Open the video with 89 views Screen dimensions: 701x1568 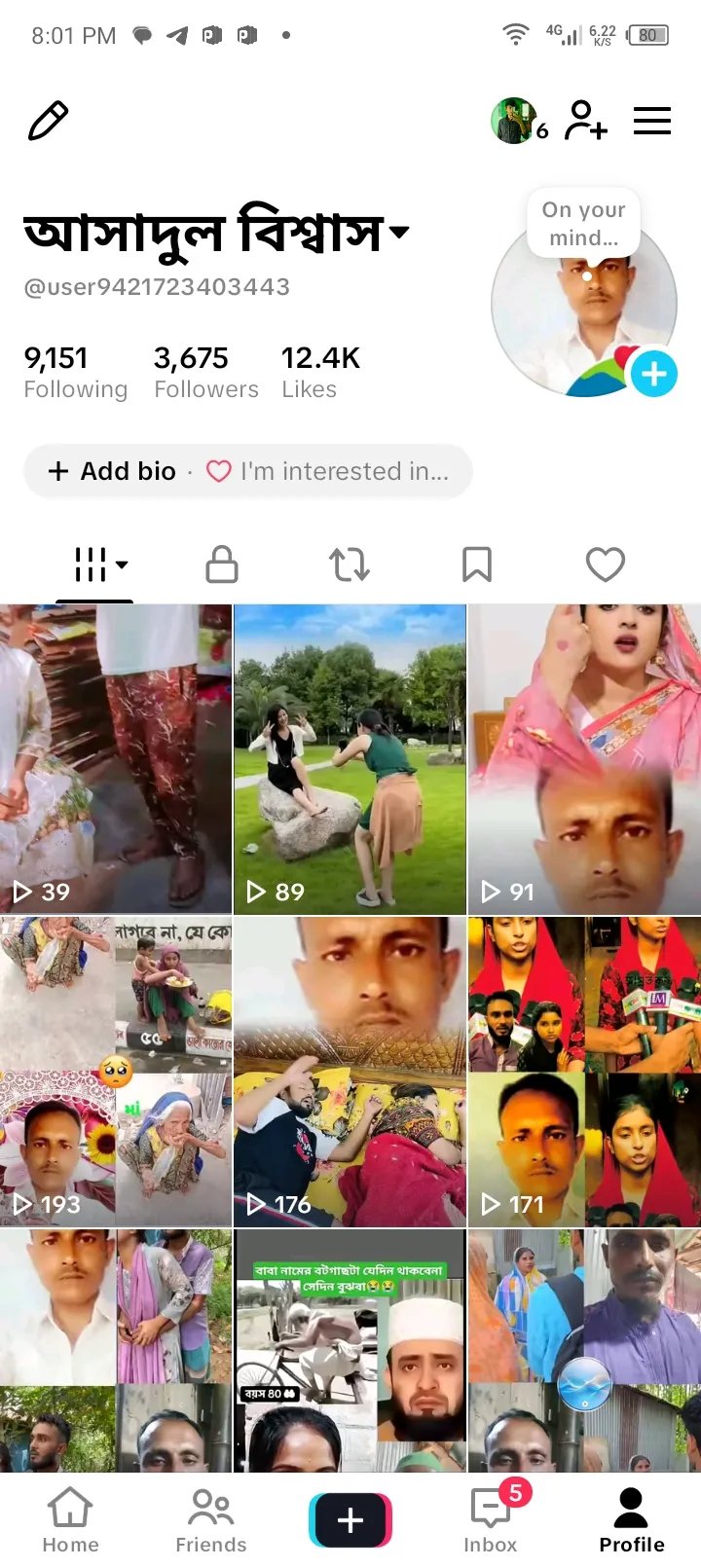[x=350, y=758]
